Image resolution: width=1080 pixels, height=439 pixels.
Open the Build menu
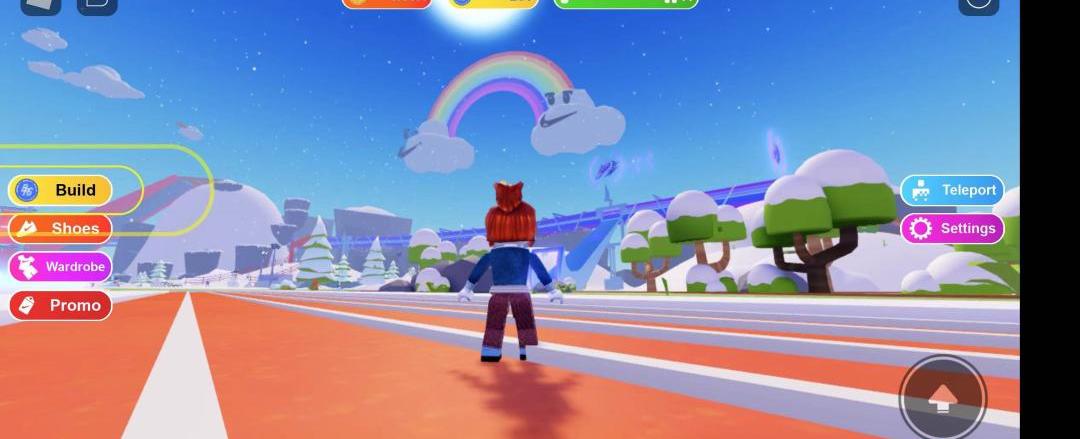click(61, 190)
